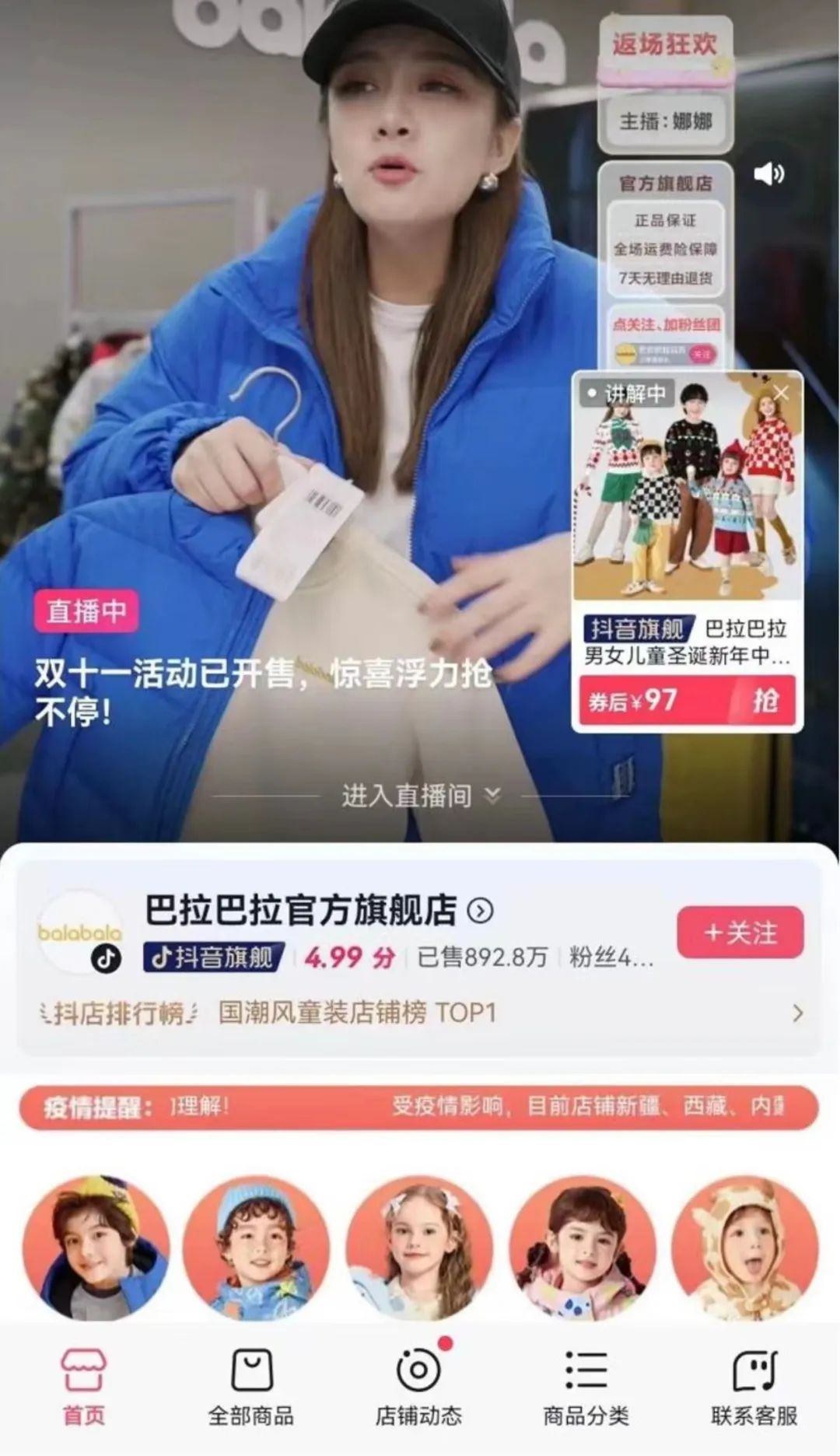Image resolution: width=840 pixels, height=1456 pixels.
Task: Open the category with blonde girl
Action: click(x=420, y=1247)
